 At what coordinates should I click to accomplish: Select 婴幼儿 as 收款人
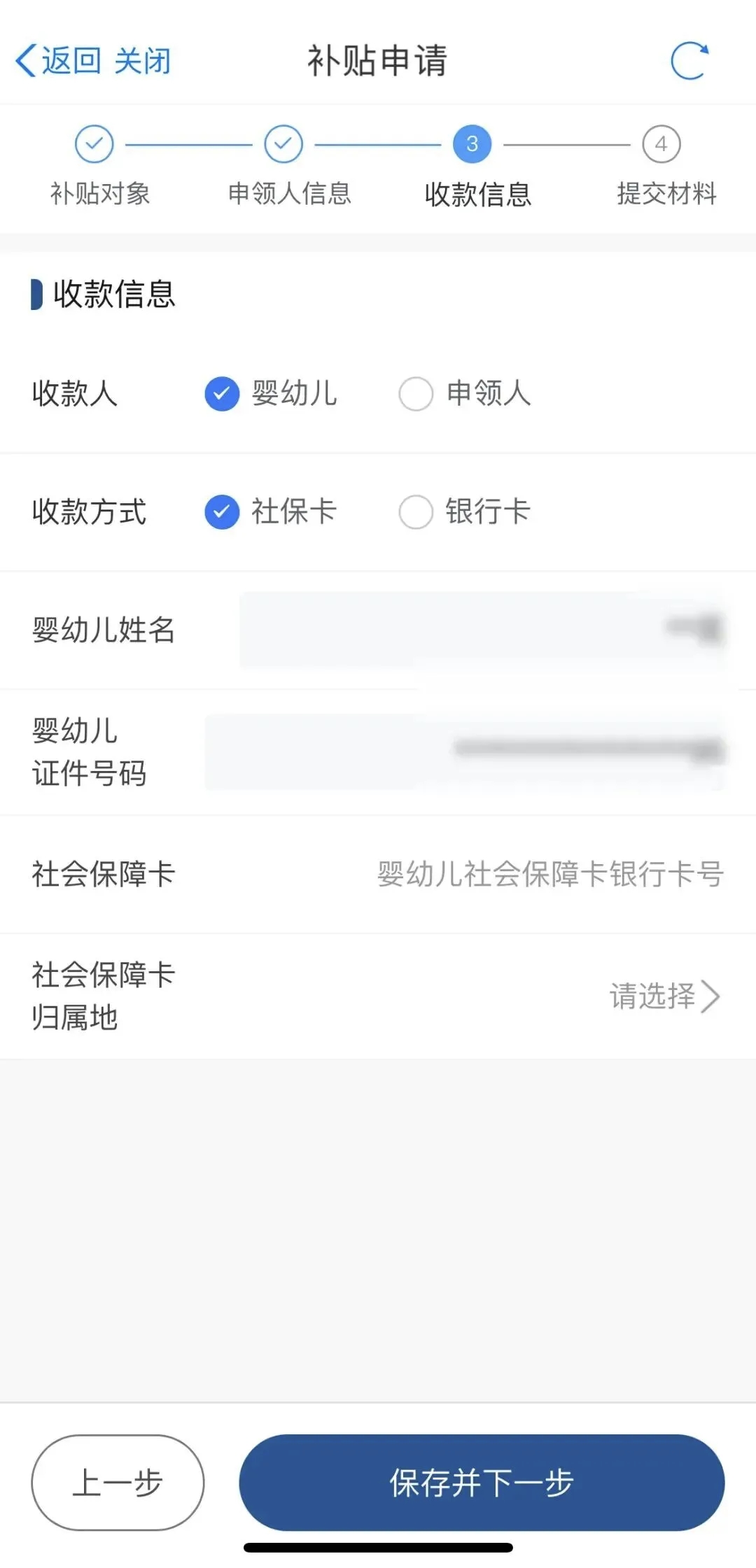222,393
